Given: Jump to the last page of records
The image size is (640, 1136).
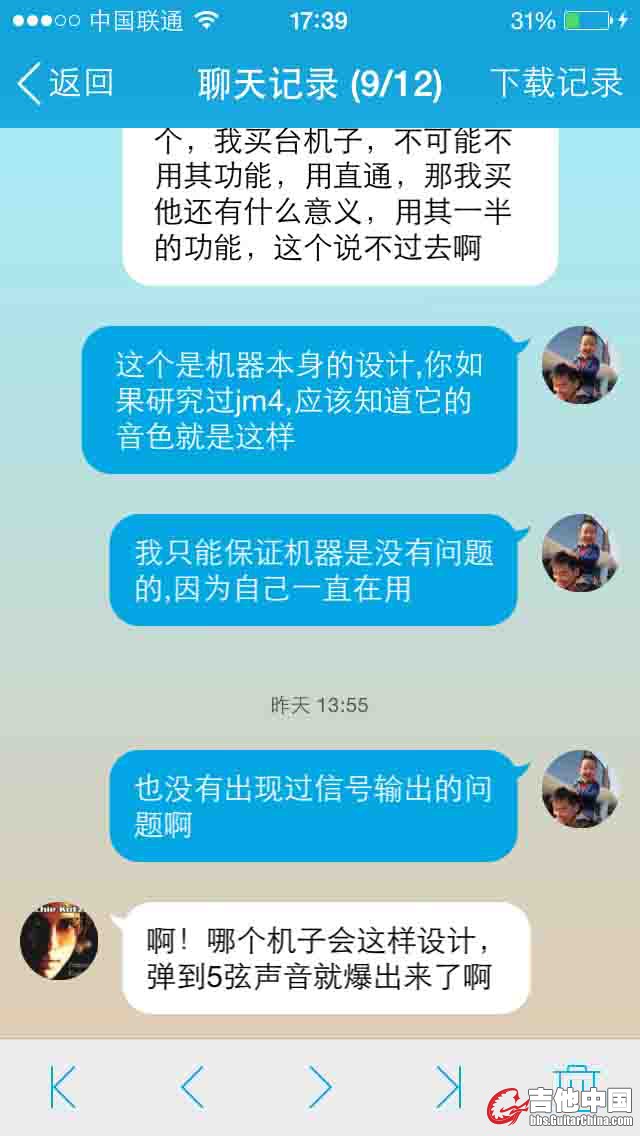Looking at the screenshot, I should (x=449, y=1086).
